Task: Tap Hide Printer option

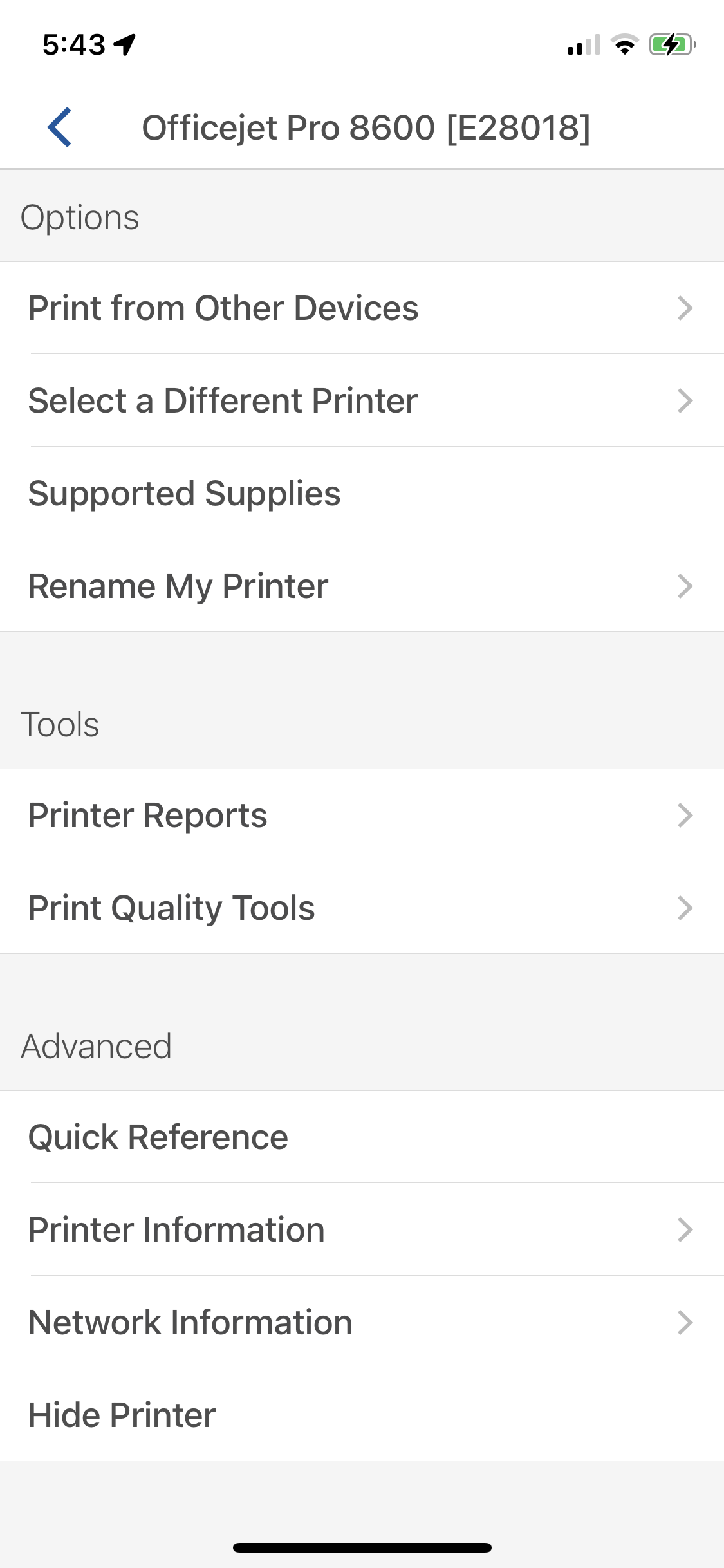Action: [360, 1415]
